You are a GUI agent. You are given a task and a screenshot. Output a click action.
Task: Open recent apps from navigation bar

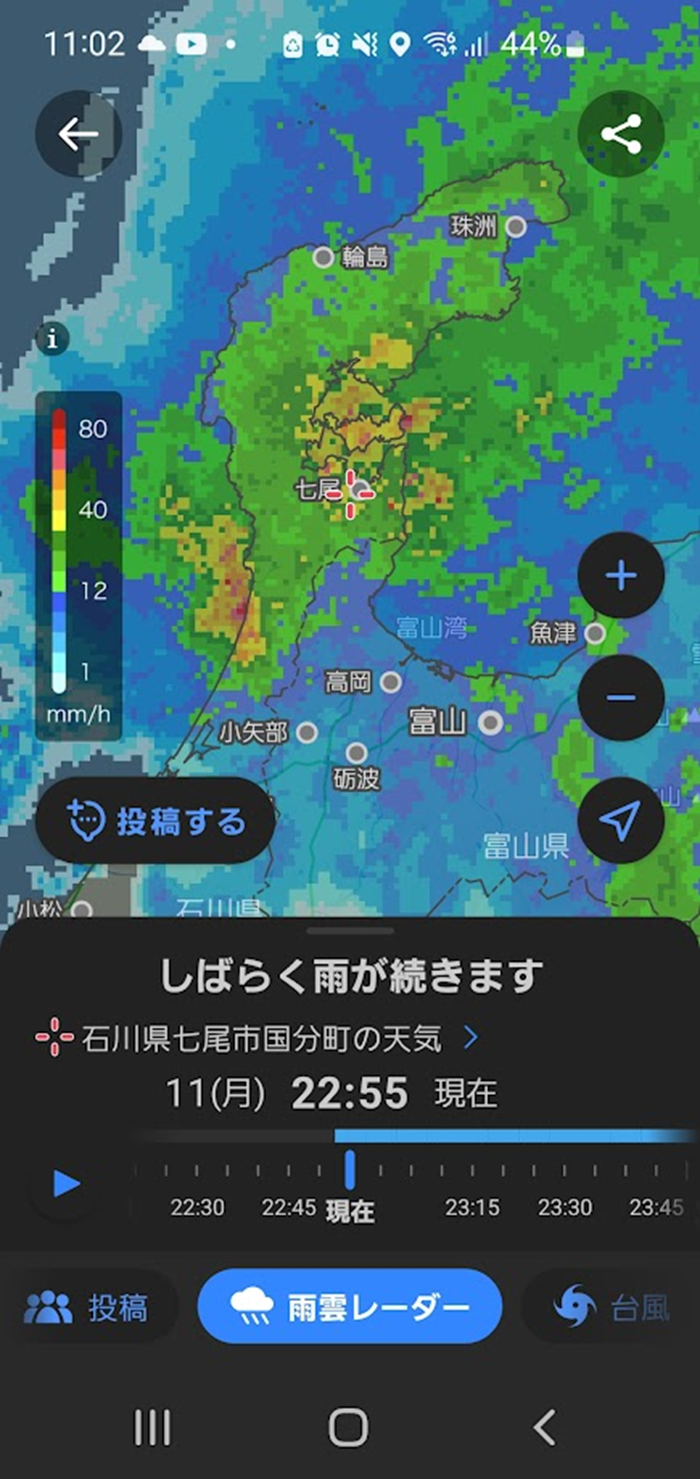point(152,1428)
